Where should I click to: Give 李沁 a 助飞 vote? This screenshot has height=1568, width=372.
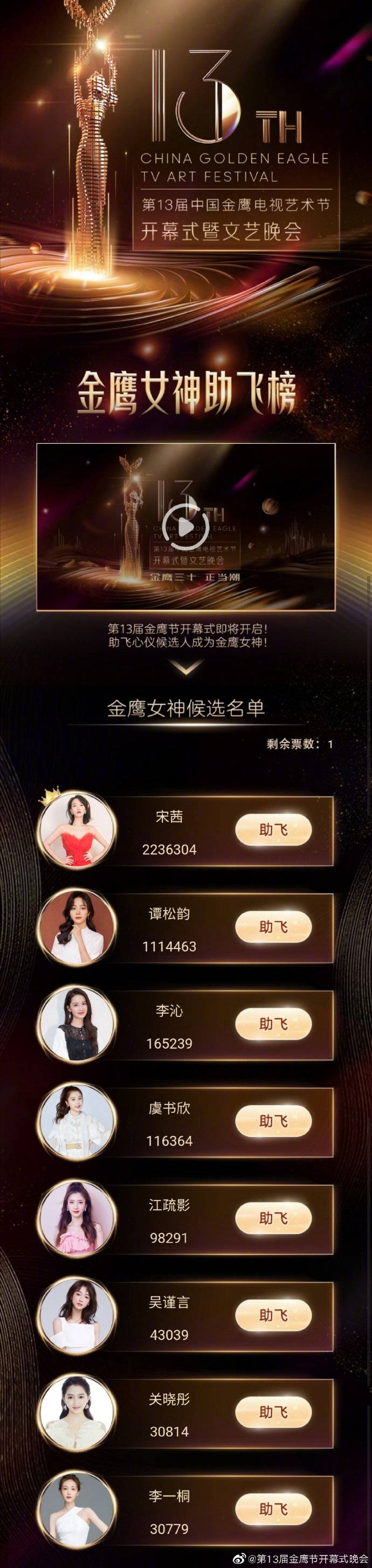tap(273, 1024)
